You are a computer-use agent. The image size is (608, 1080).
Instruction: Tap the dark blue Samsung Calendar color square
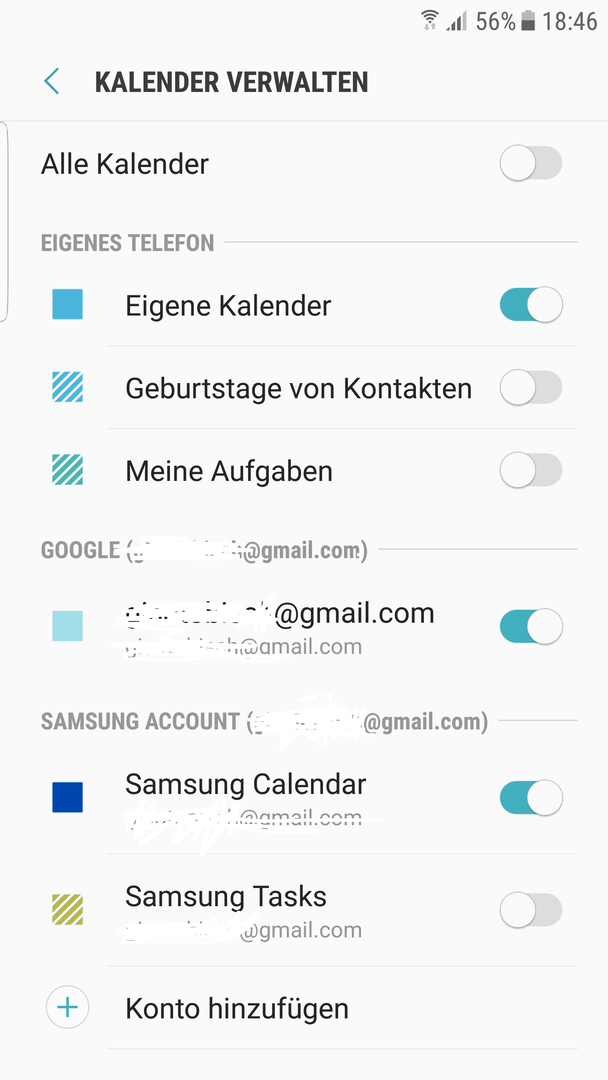coord(67,798)
